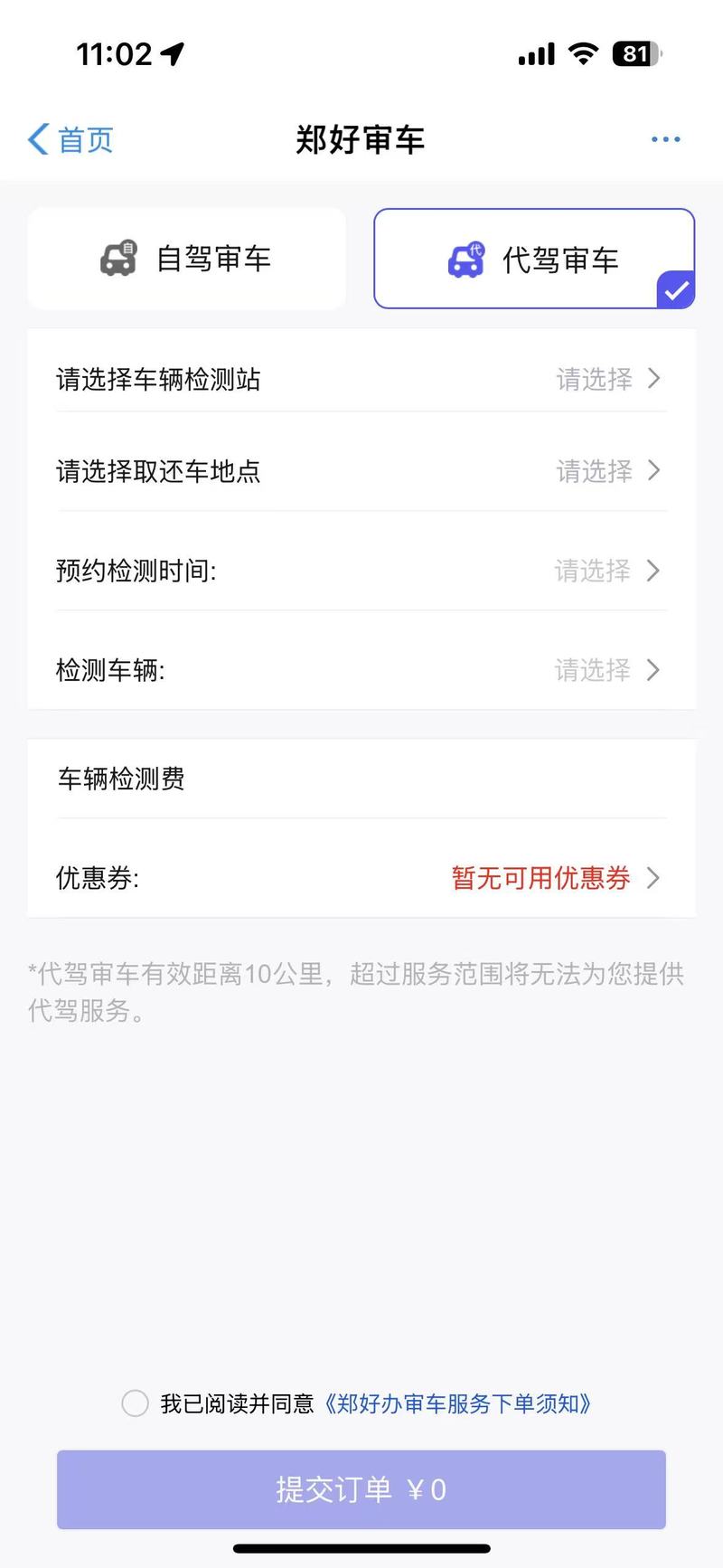
Task: Switch to 自驾审车 tab
Action: (187, 260)
